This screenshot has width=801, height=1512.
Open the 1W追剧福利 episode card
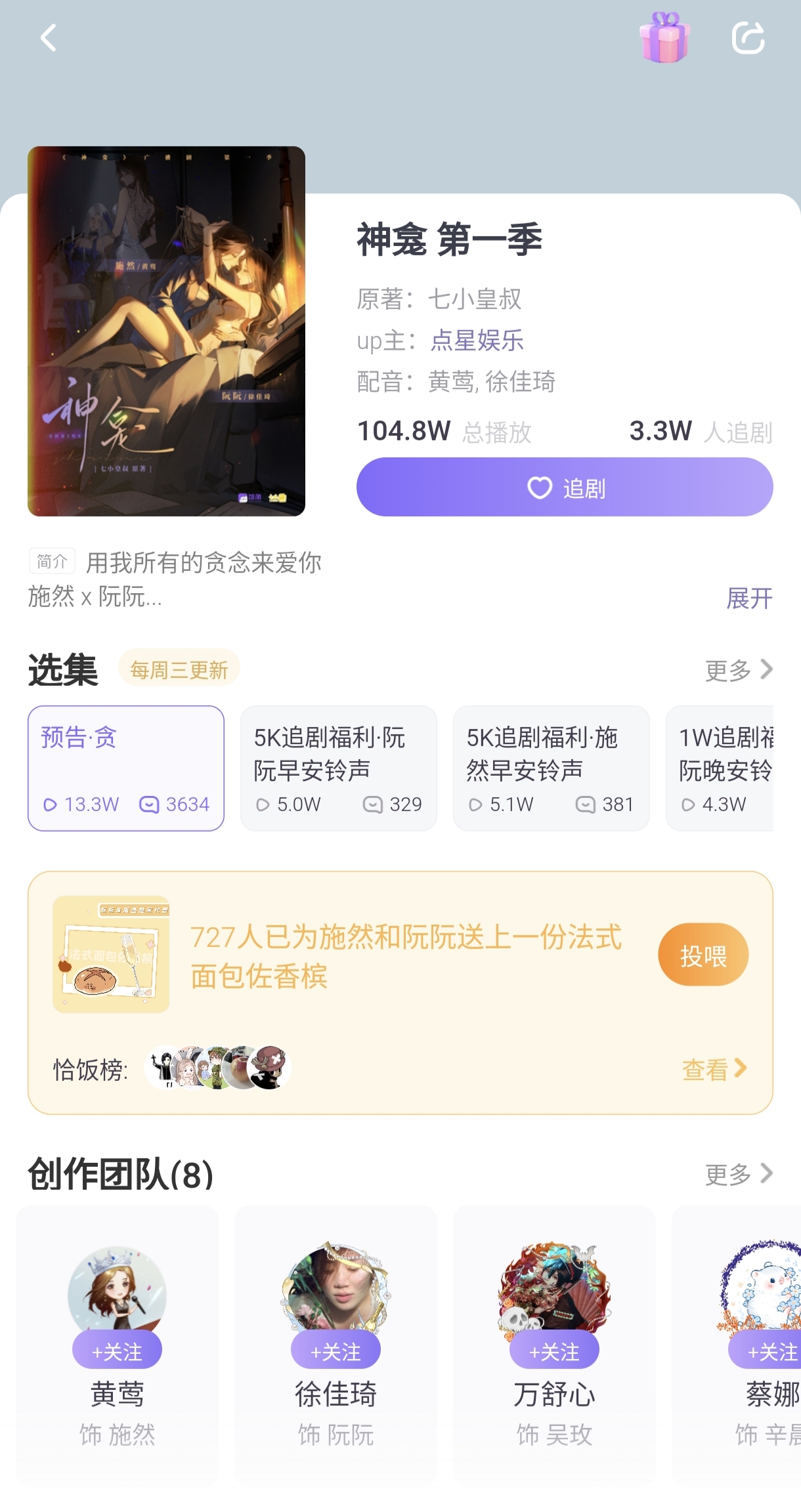(x=722, y=768)
